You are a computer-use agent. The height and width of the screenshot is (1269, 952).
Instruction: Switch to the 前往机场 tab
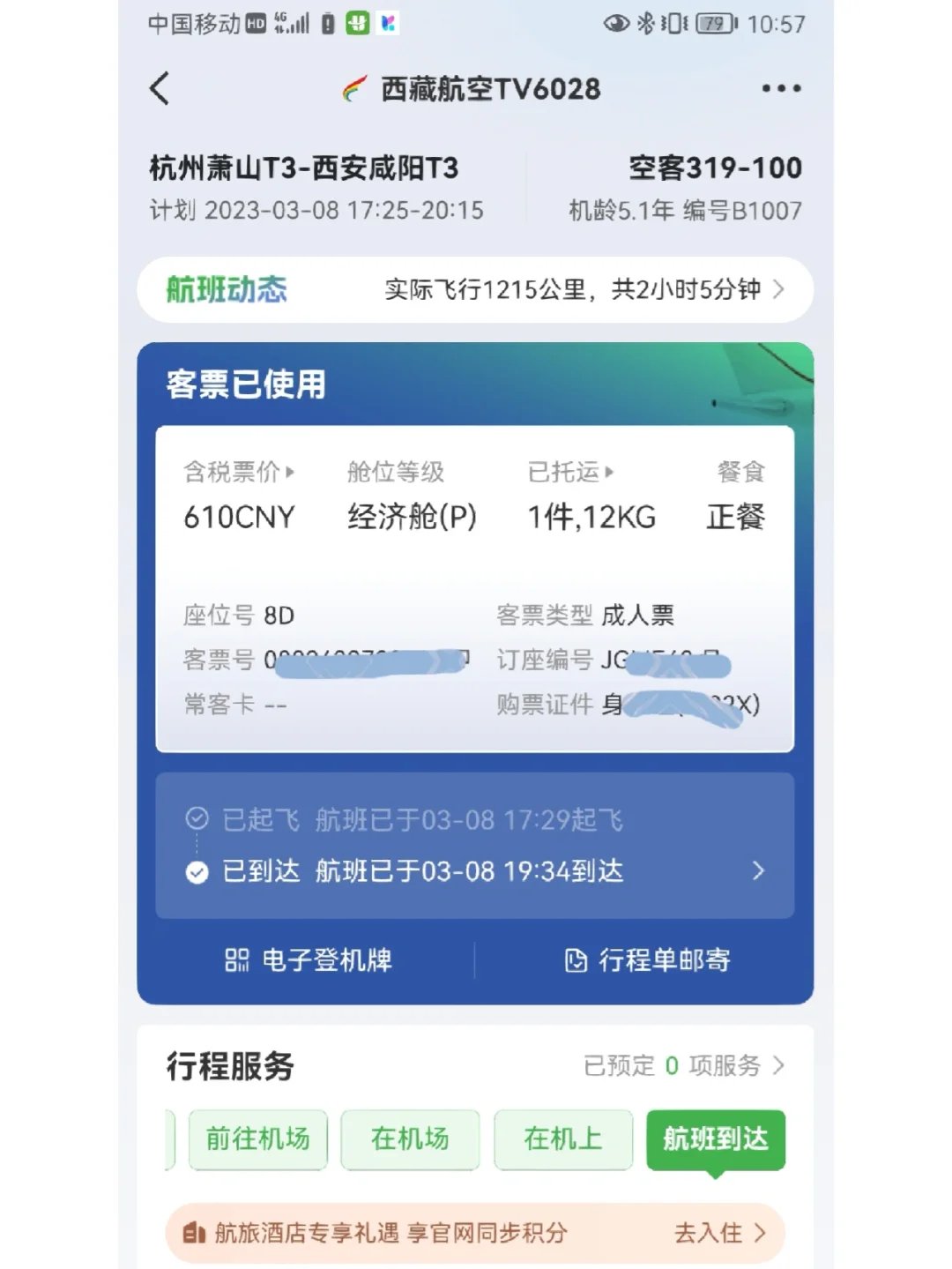257,1139
